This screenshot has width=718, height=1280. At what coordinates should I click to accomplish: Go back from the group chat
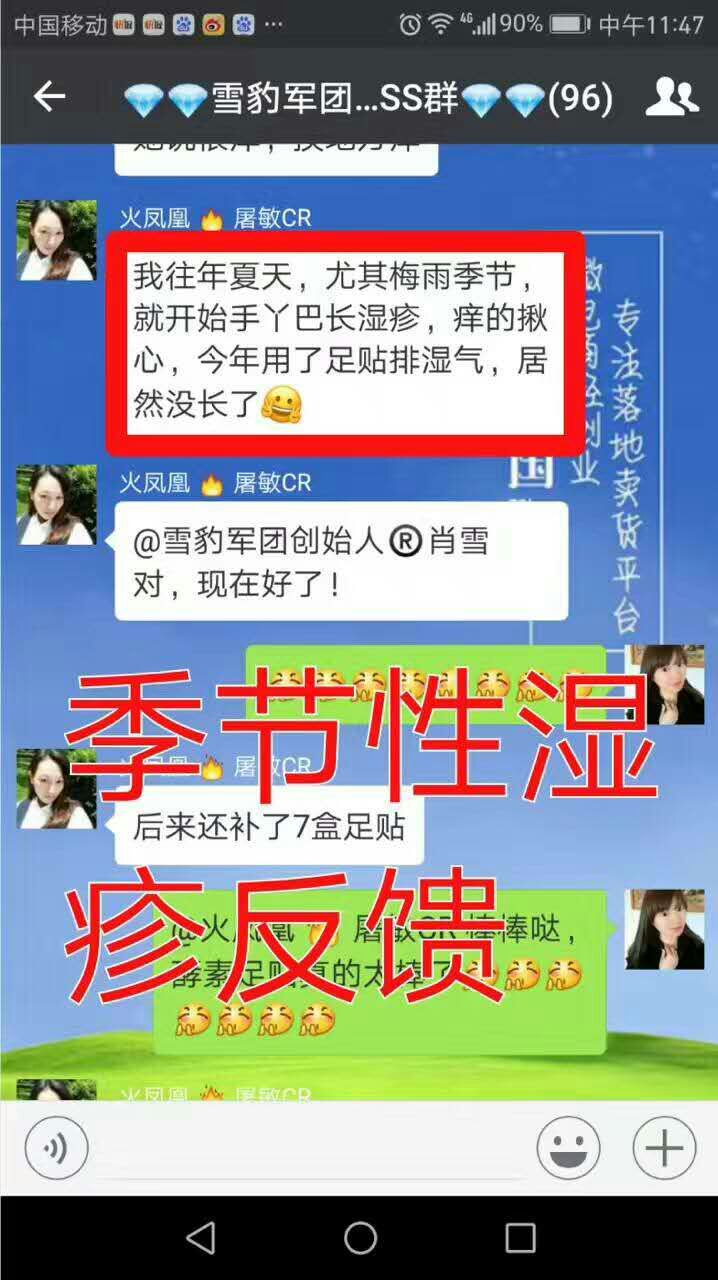[49, 97]
